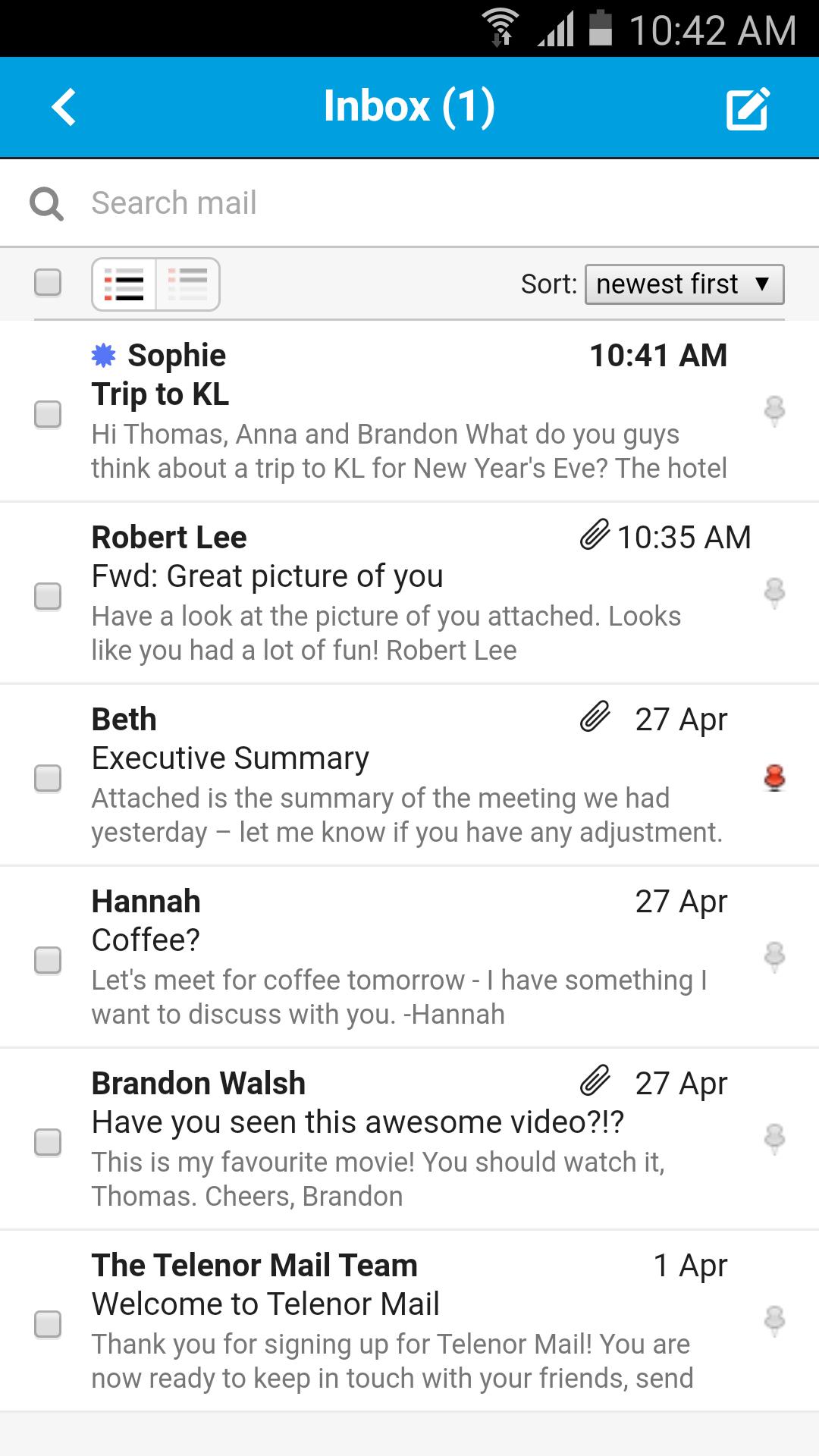Unpin Beth's Executive Summary email

point(774,778)
